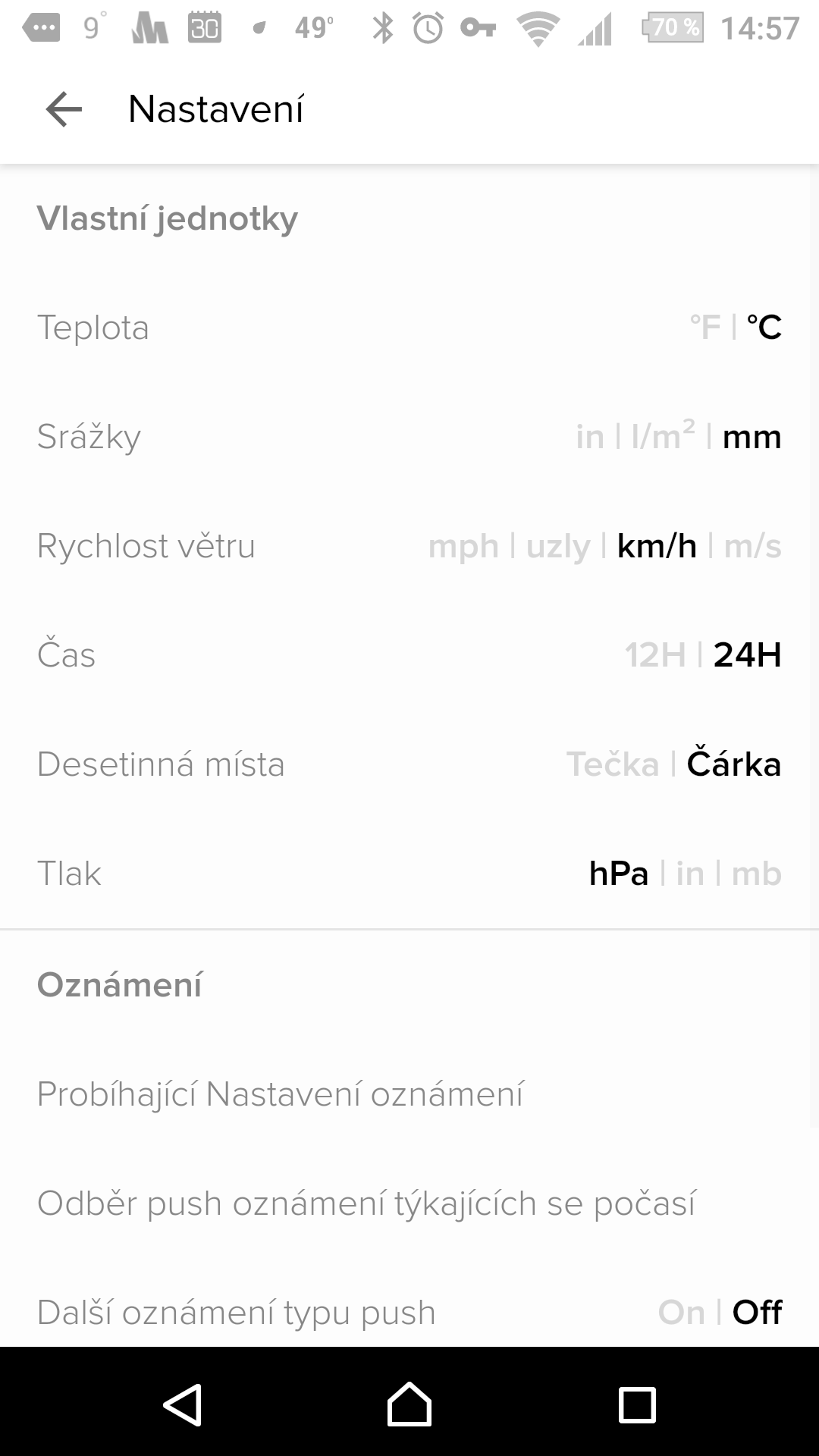819x1456 pixels.
Task: Select °F for Teplota
Action: [x=704, y=328]
